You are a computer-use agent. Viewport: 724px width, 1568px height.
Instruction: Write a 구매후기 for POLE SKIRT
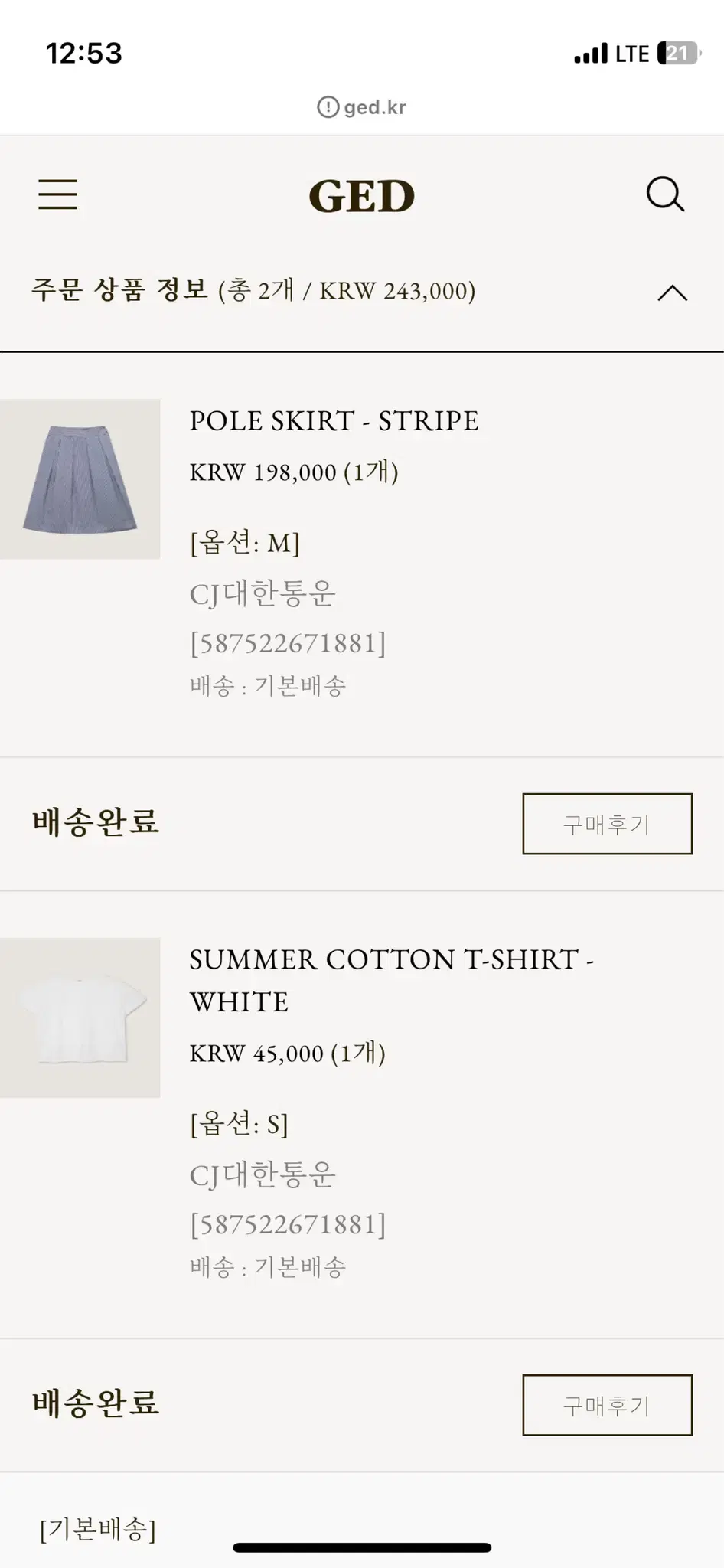(607, 824)
